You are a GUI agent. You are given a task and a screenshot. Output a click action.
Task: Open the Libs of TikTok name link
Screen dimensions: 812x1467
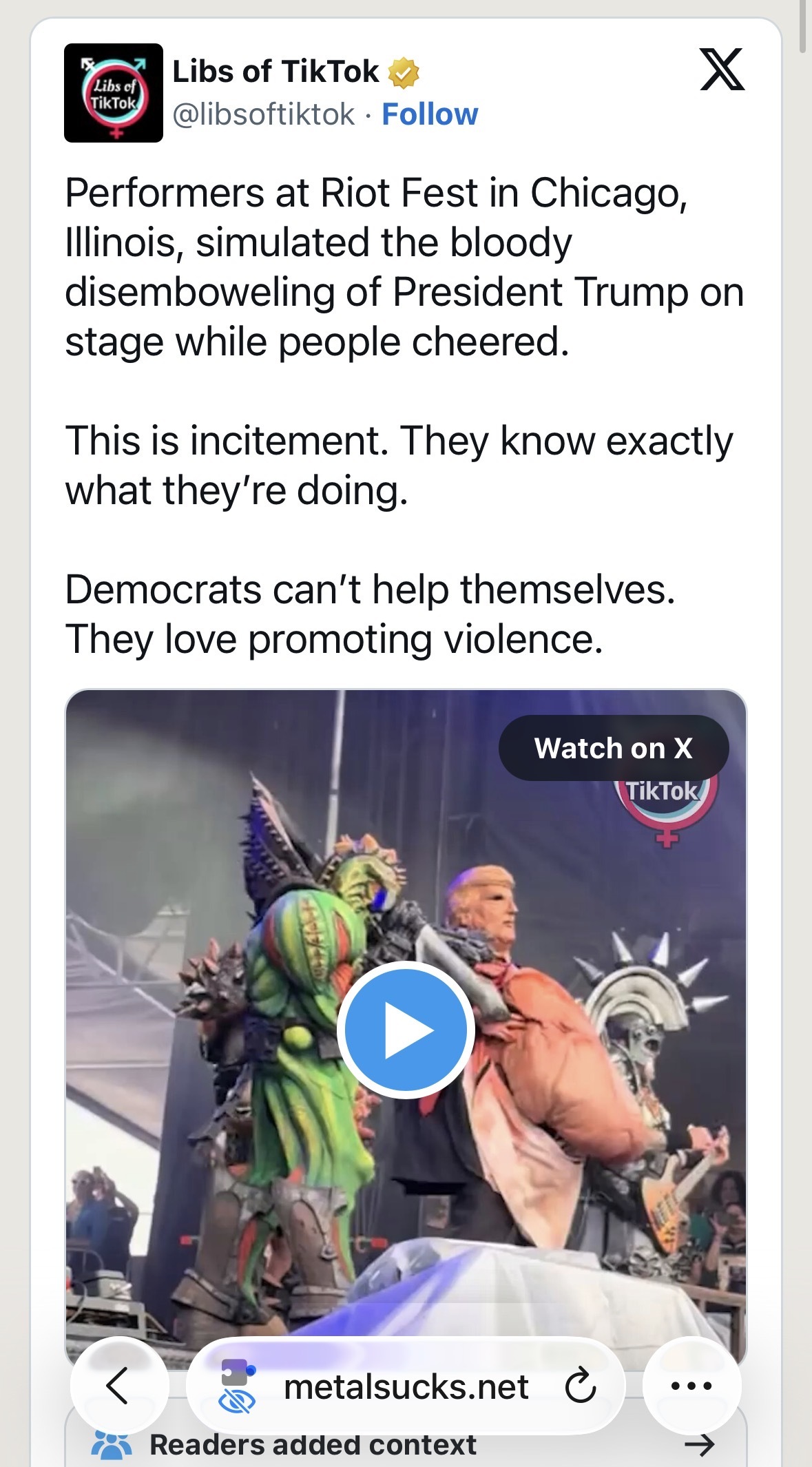[x=275, y=72]
